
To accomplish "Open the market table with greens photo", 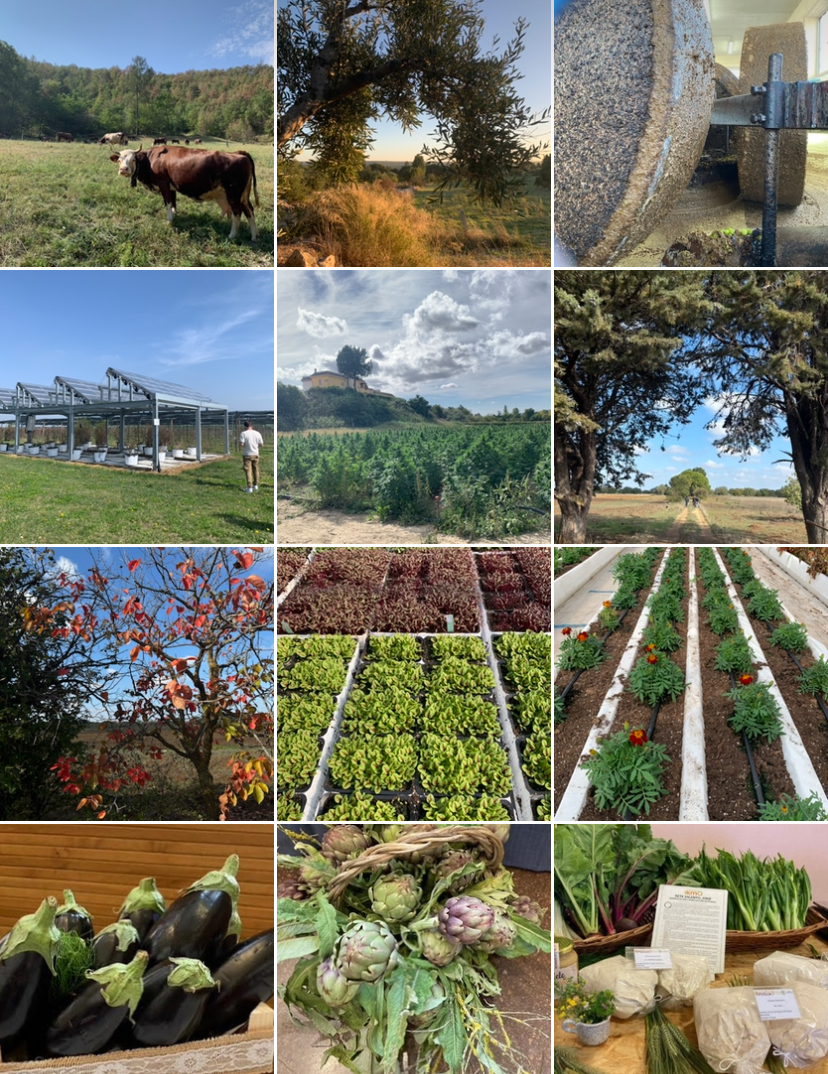I will (690, 948).
